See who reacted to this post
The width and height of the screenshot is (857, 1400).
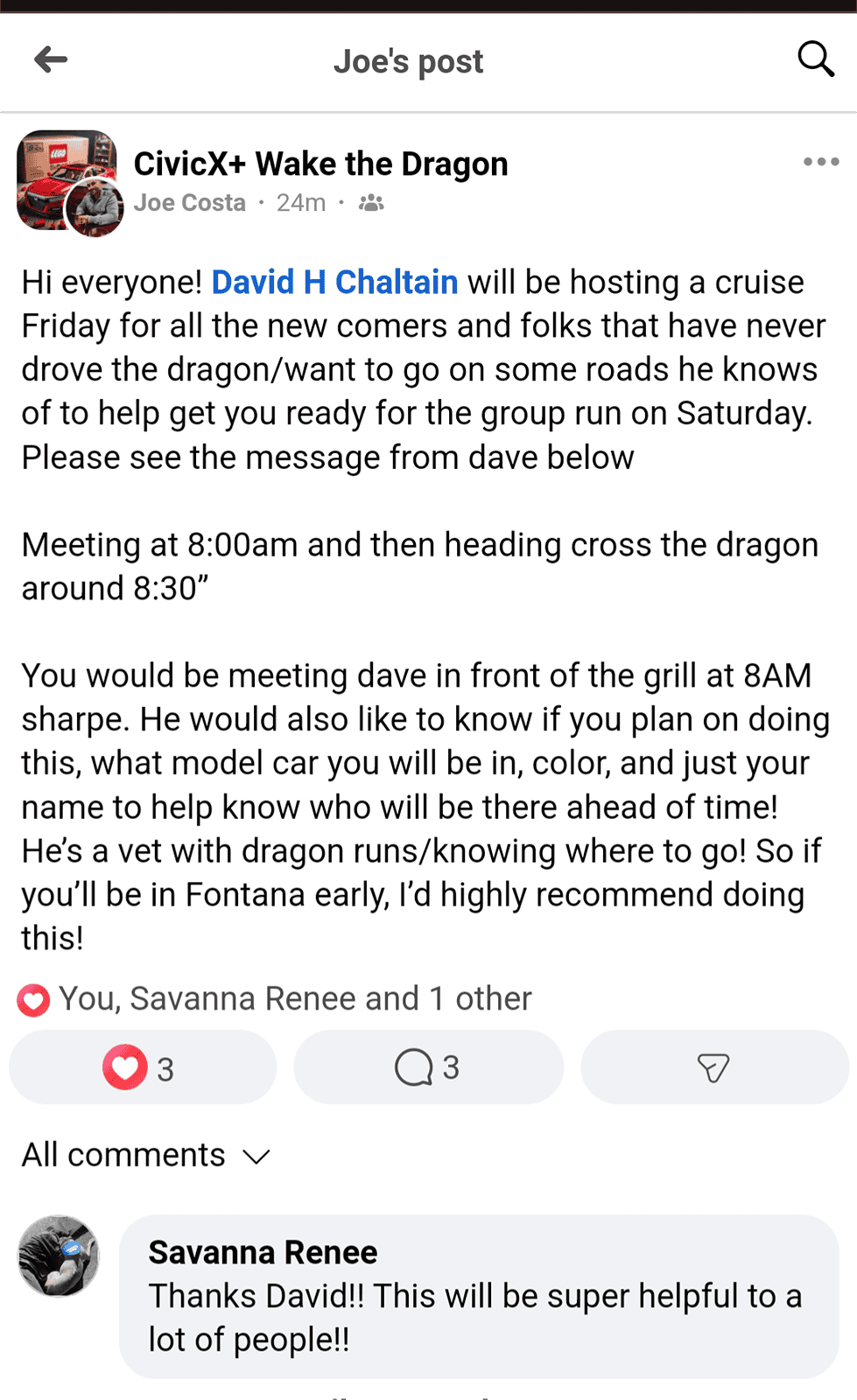[294, 998]
